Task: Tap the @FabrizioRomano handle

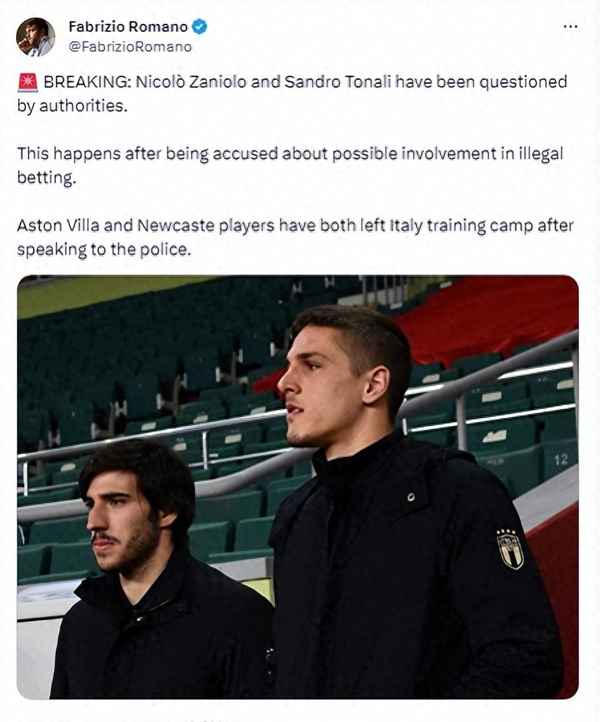Action: pyautogui.click(x=129, y=46)
